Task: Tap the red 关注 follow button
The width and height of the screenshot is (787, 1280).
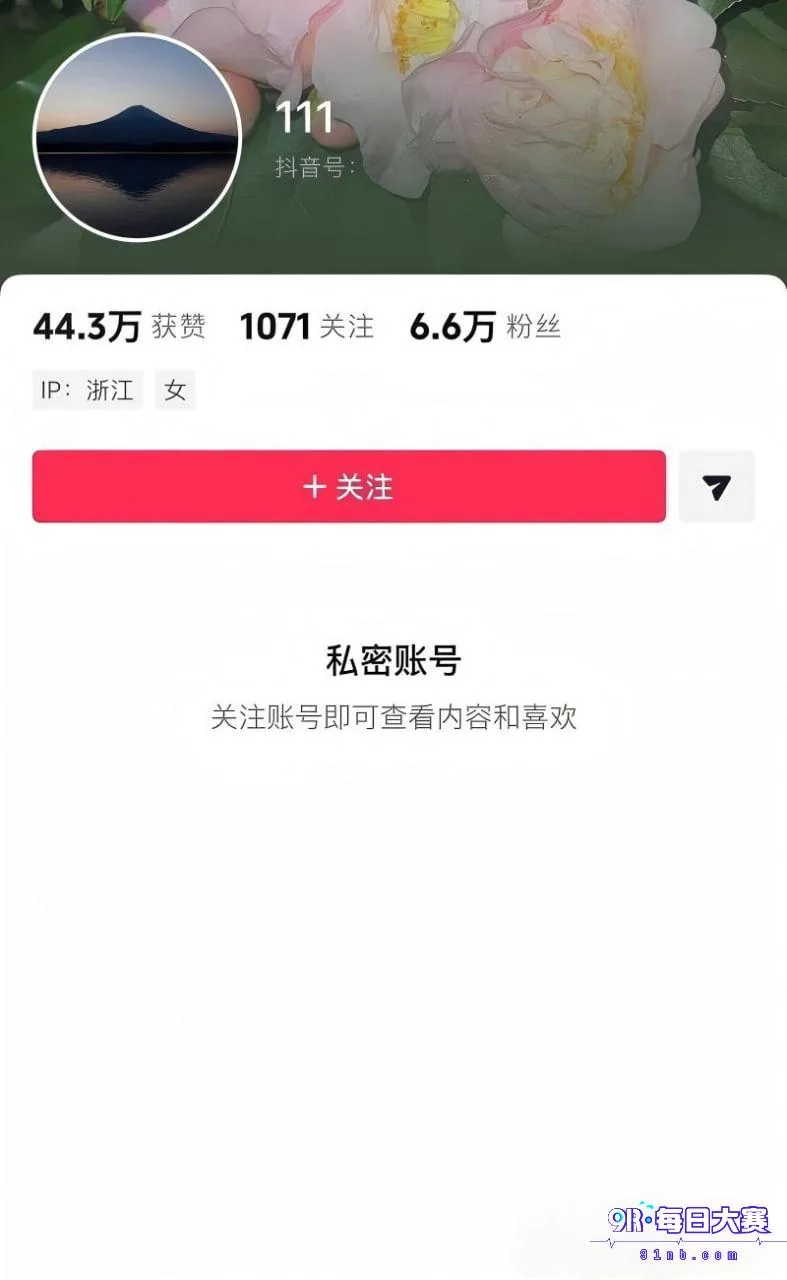Action: 349,486
